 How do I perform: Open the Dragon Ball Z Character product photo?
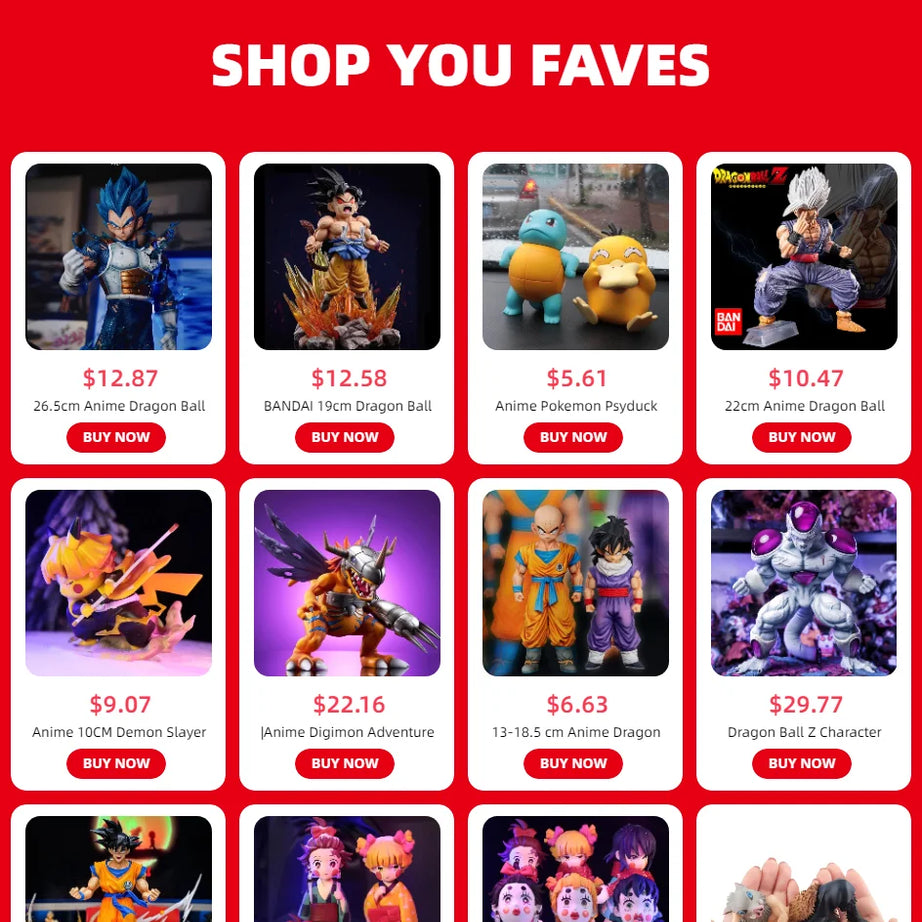804,583
